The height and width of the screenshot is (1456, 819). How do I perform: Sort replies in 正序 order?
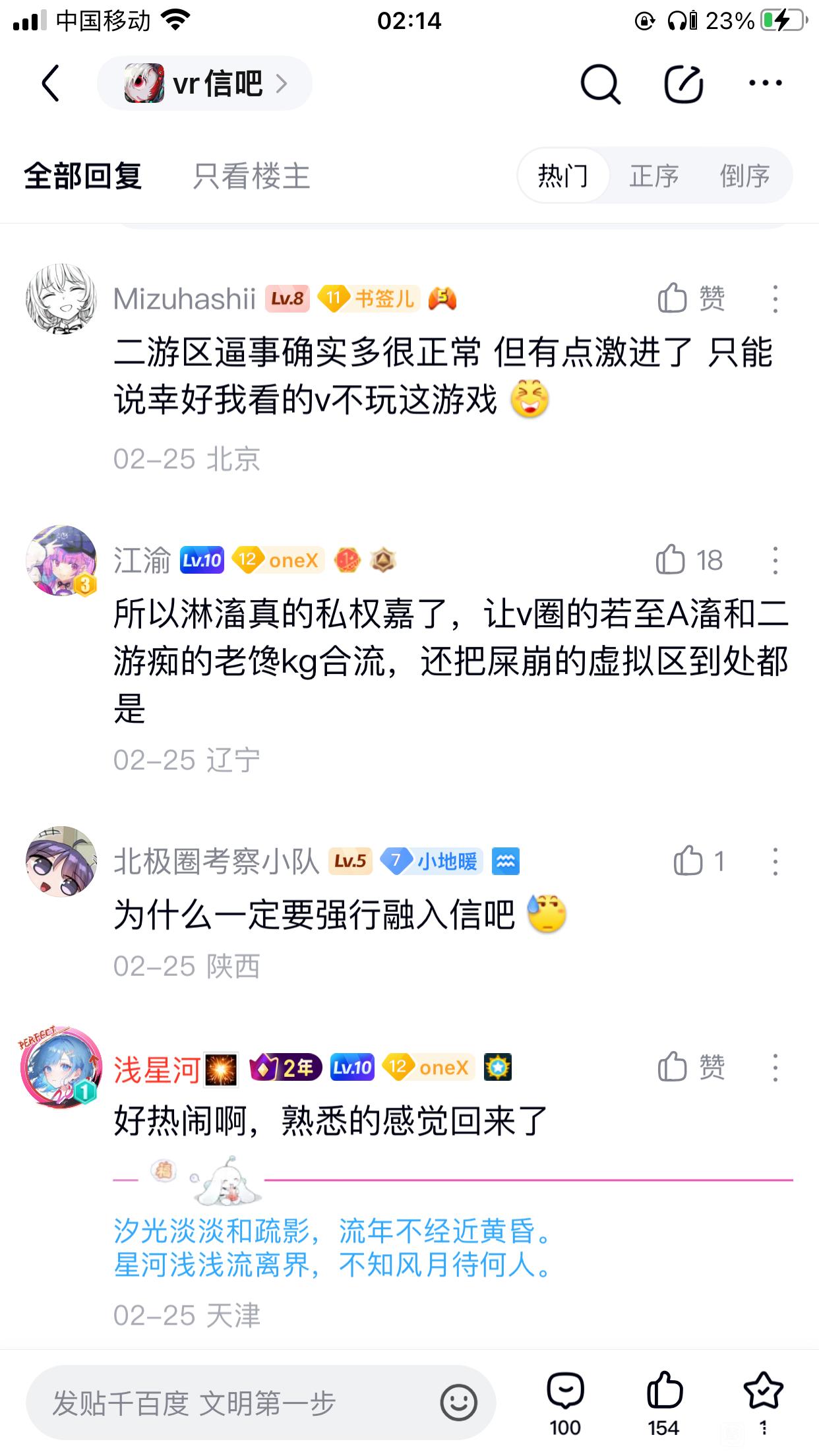pyautogui.click(x=653, y=176)
